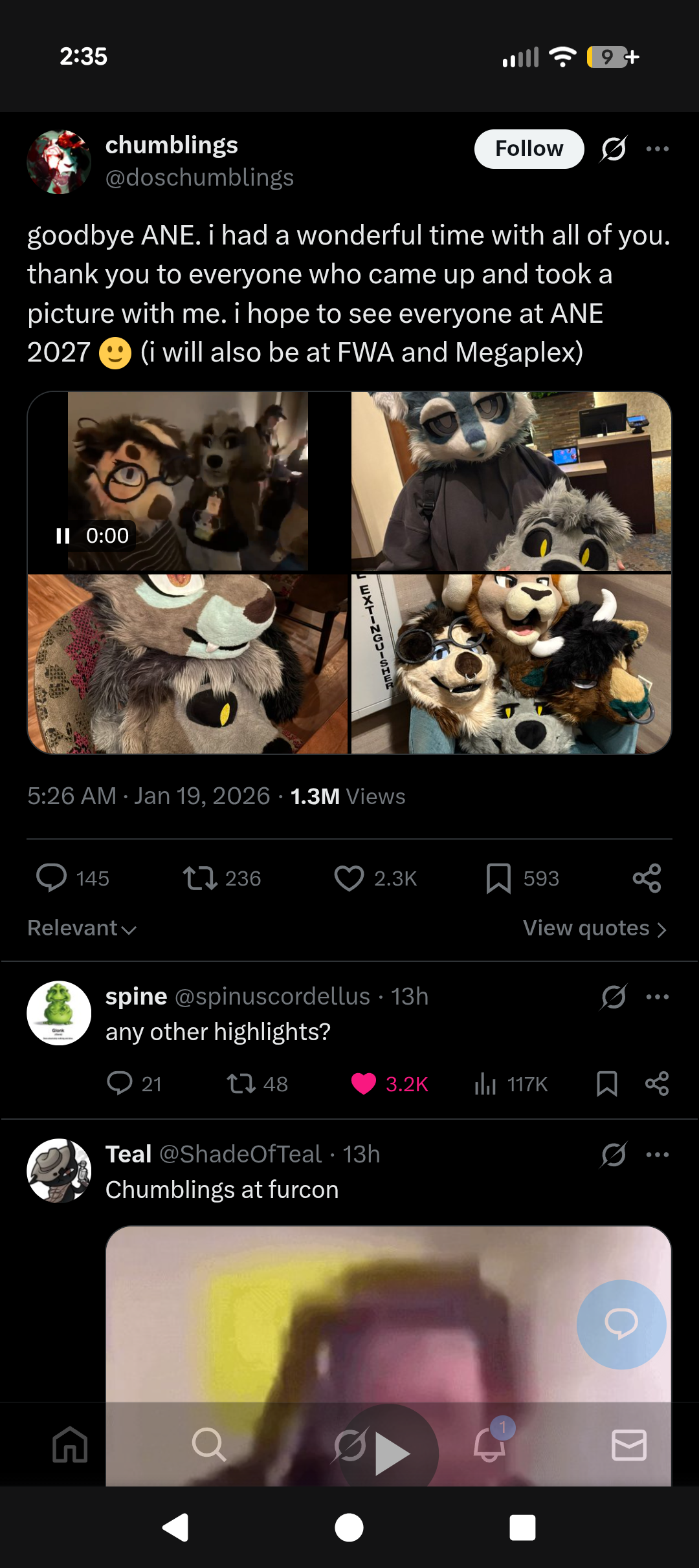Follow the chumblings account

pos(529,149)
